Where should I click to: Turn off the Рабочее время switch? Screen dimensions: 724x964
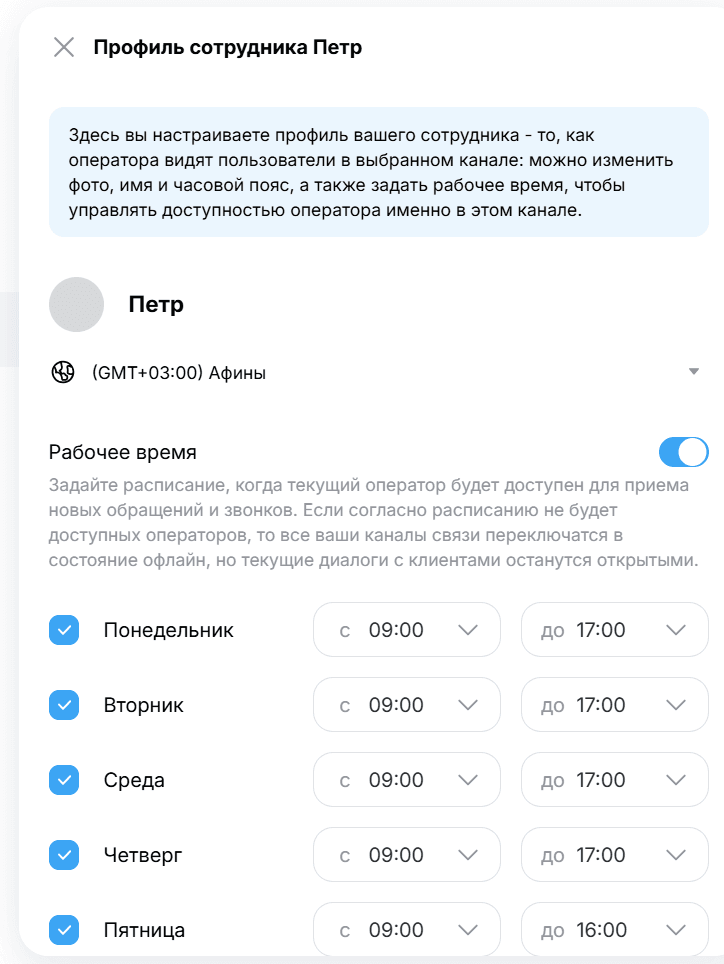pos(683,452)
